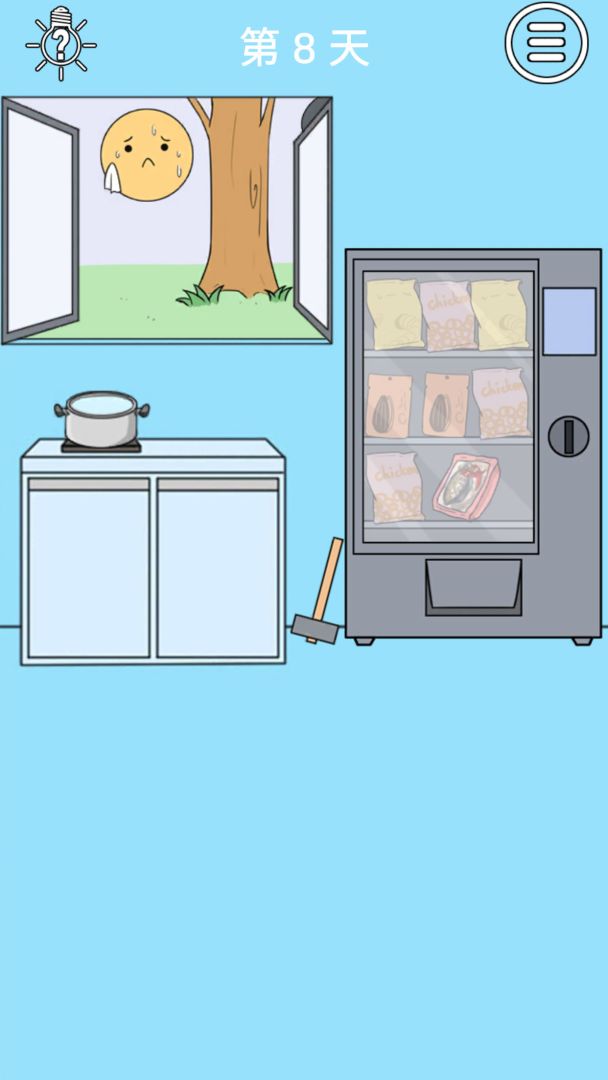
Task: Tap the vending machine glass panel
Action: [449, 405]
